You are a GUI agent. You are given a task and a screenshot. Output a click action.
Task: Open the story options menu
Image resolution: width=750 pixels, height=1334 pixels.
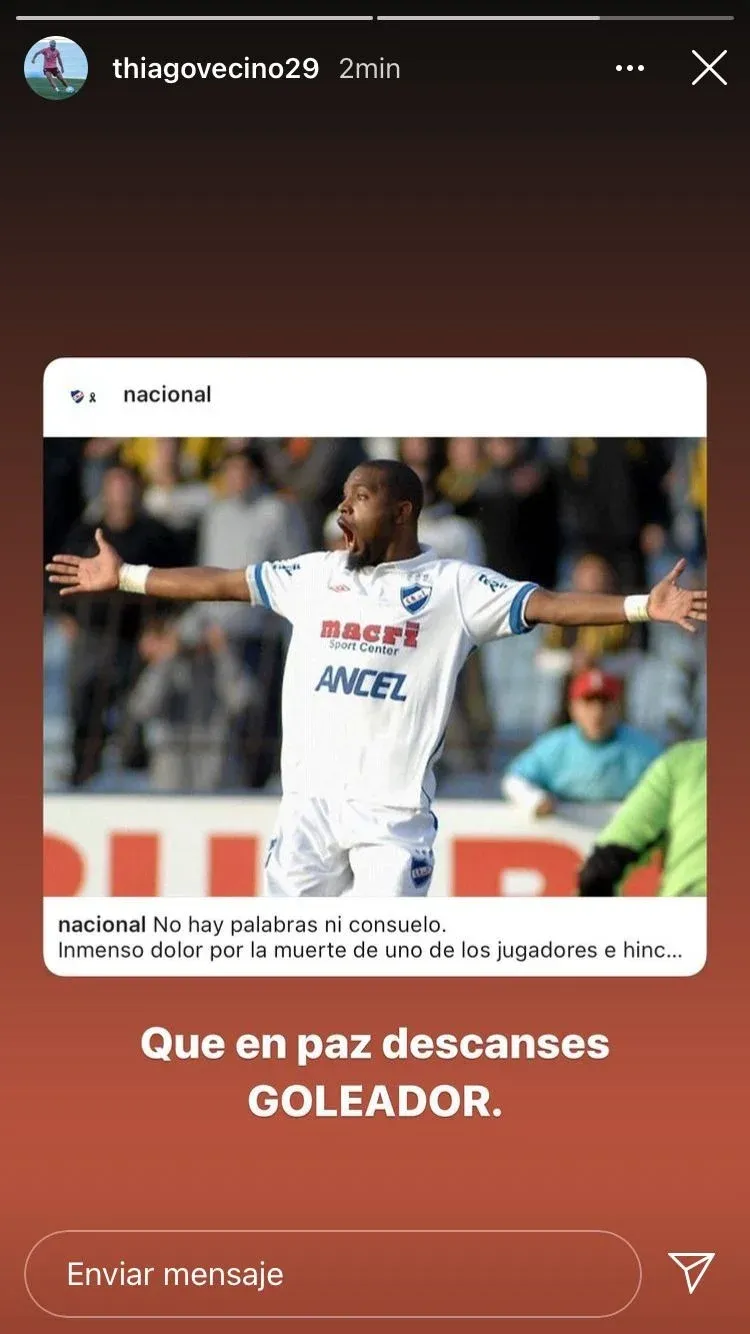pos(630,68)
